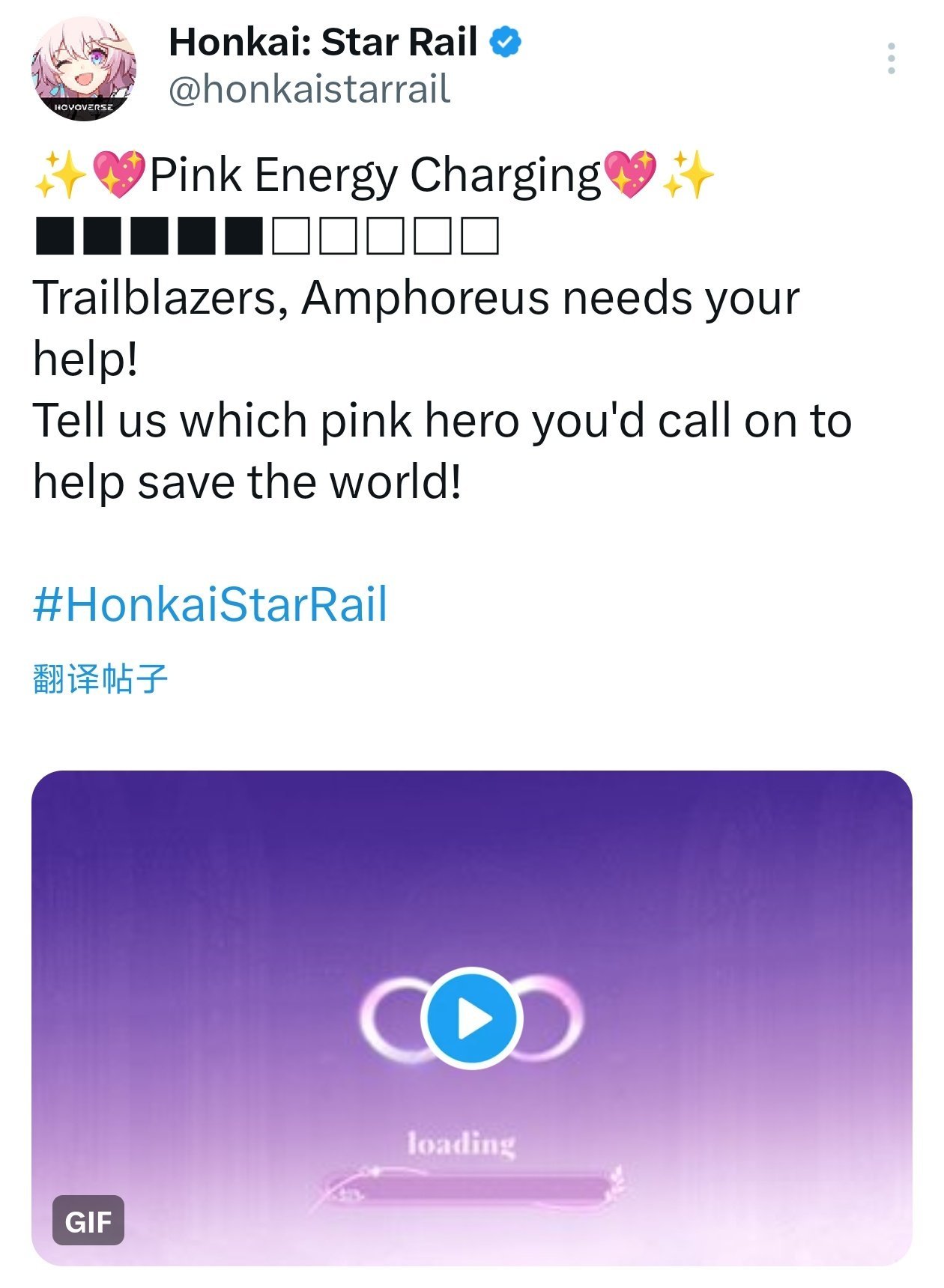
Task: Open Honkai: Star Rail profile avatar
Action: [x=84, y=69]
